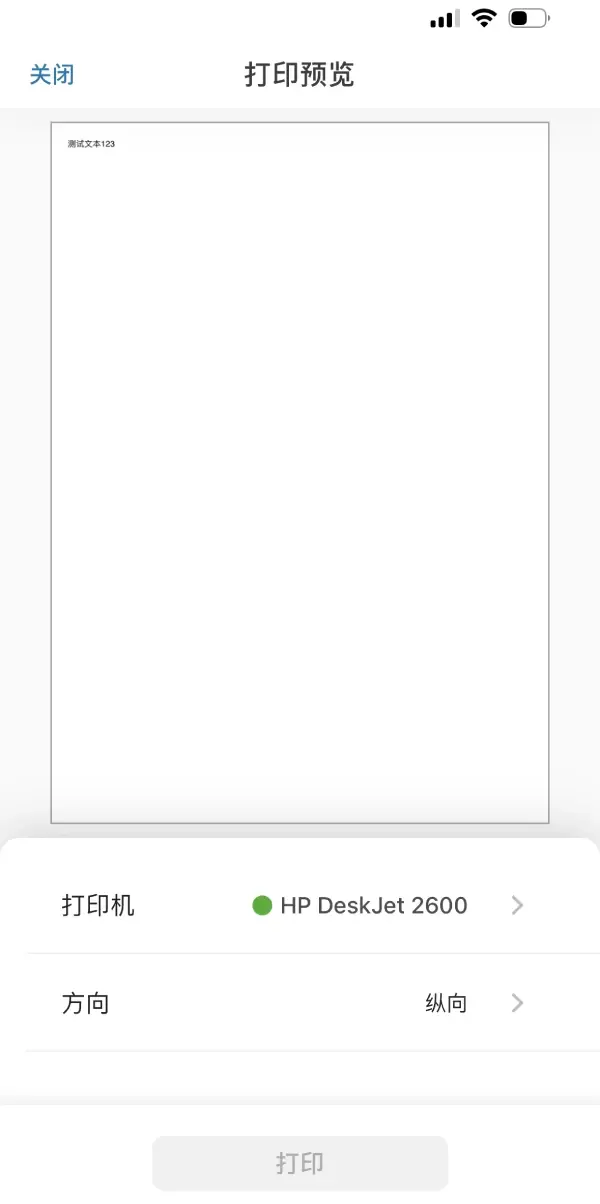Open the page preview thumbnail
Image resolution: width=600 pixels, height=1204 pixels.
[x=300, y=472]
